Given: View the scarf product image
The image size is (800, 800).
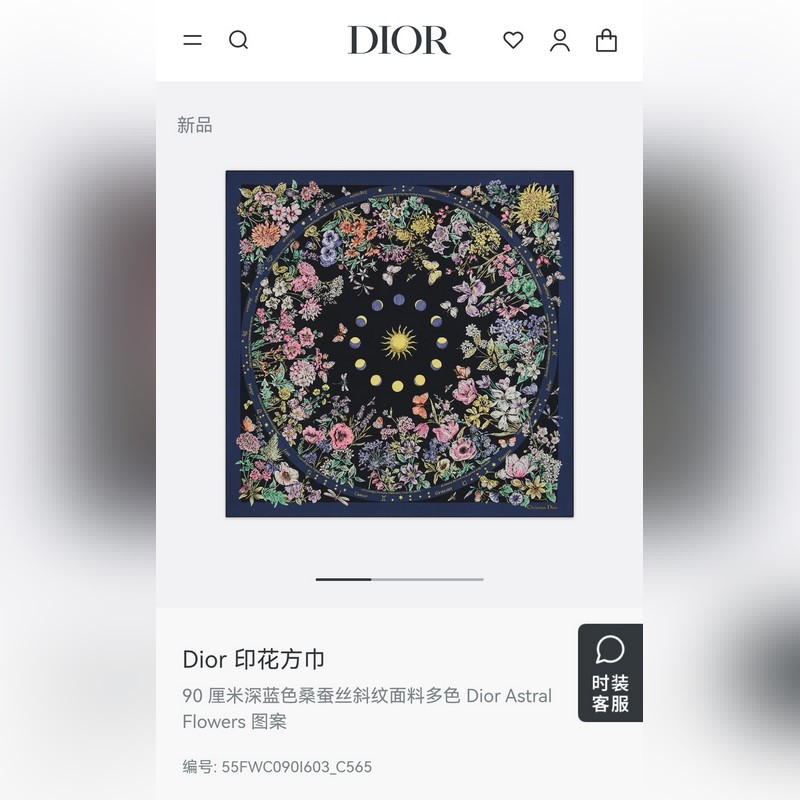Looking at the screenshot, I should [399, 343].
